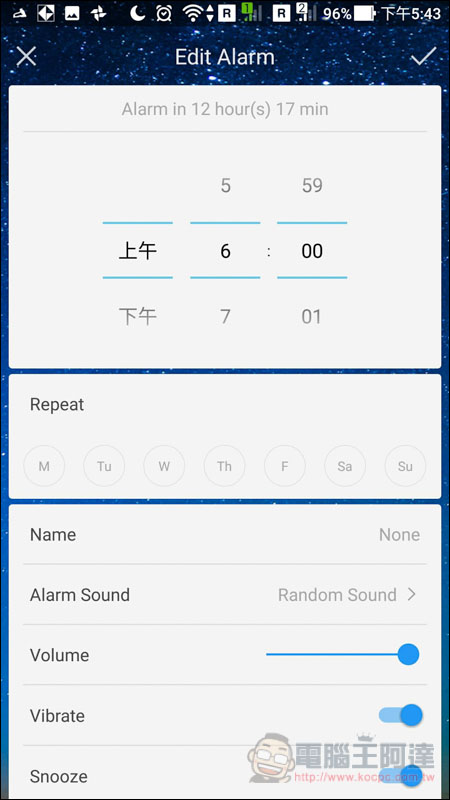Toggle the Snooze switch

(x=401, y=776)
